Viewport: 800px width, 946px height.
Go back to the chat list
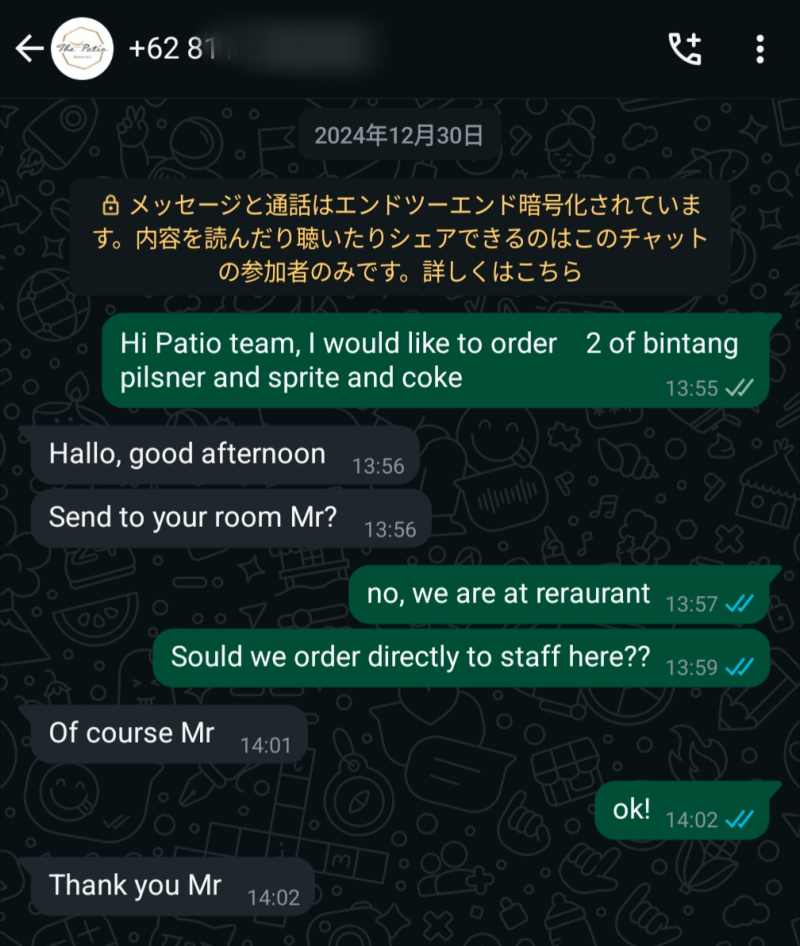point(28,48)
